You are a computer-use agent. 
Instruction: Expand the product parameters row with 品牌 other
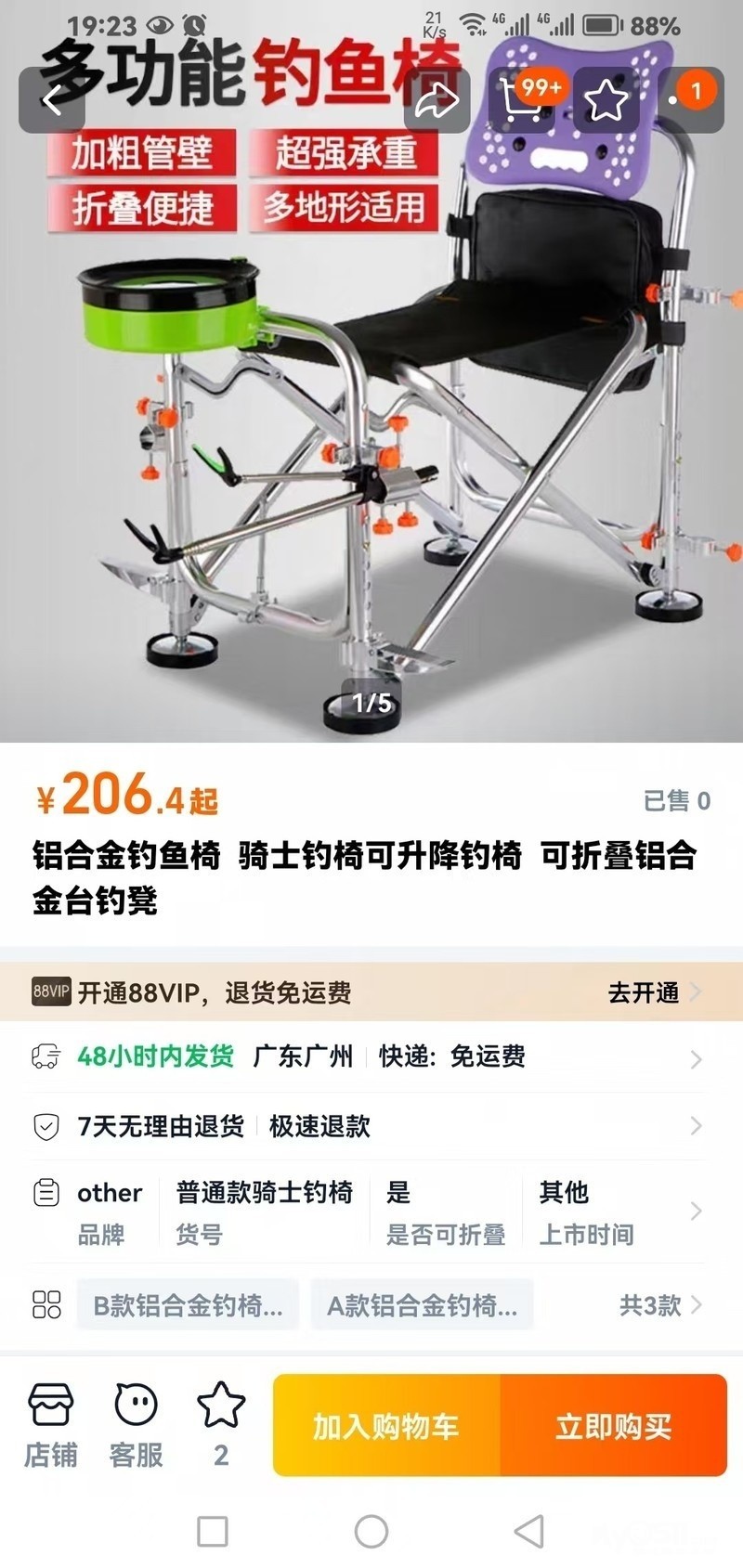coord(371,1212)
